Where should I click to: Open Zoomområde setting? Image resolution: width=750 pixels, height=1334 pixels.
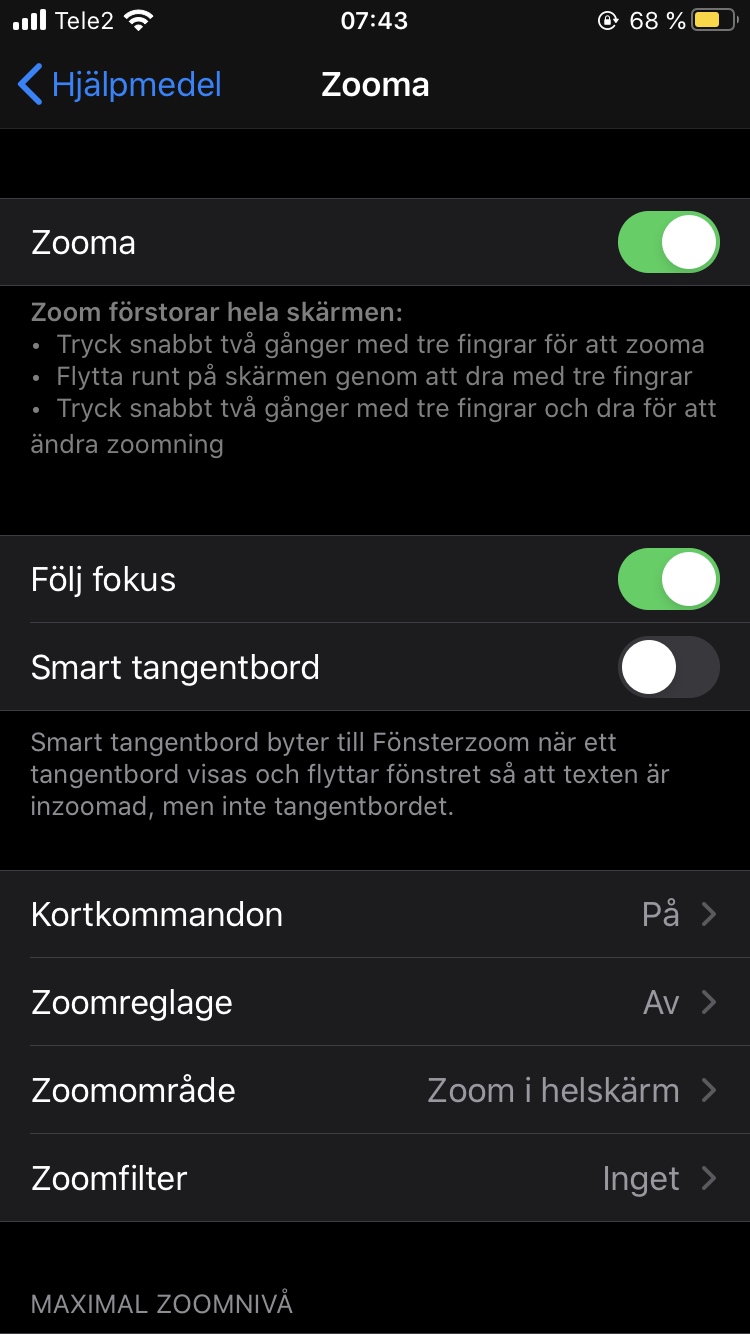click(375, 1091)
